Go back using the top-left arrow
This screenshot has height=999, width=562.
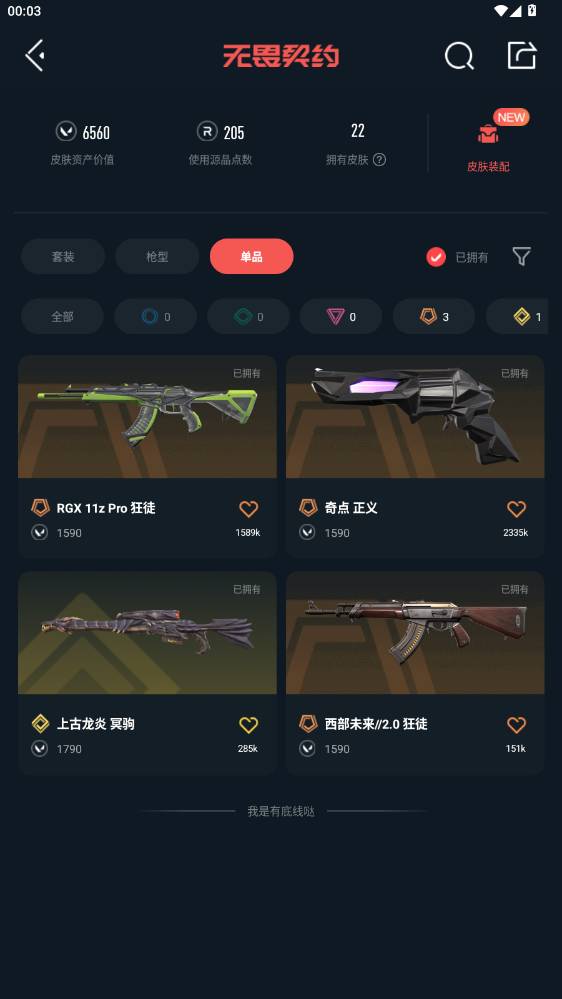pos(35,55)
